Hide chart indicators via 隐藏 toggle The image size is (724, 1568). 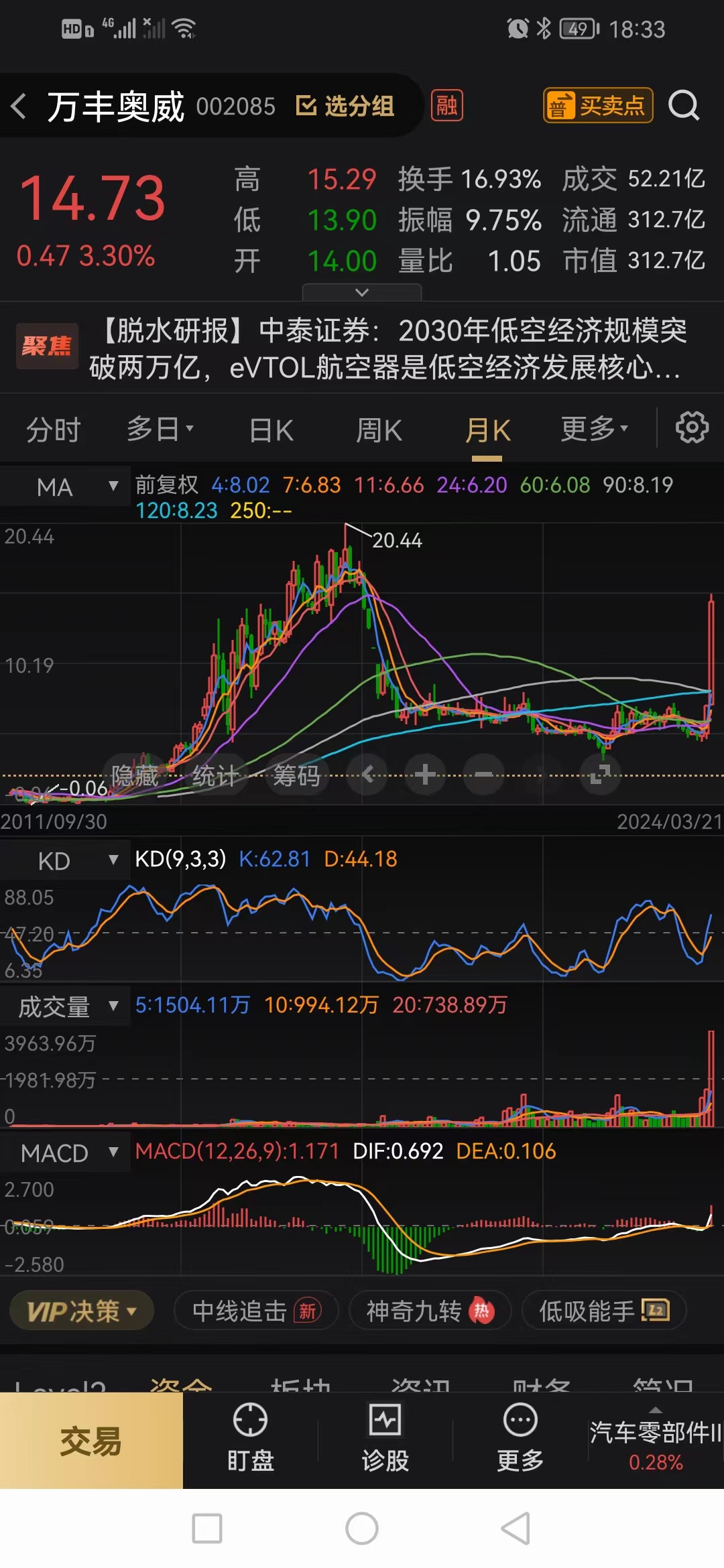(x=134, y=775)
